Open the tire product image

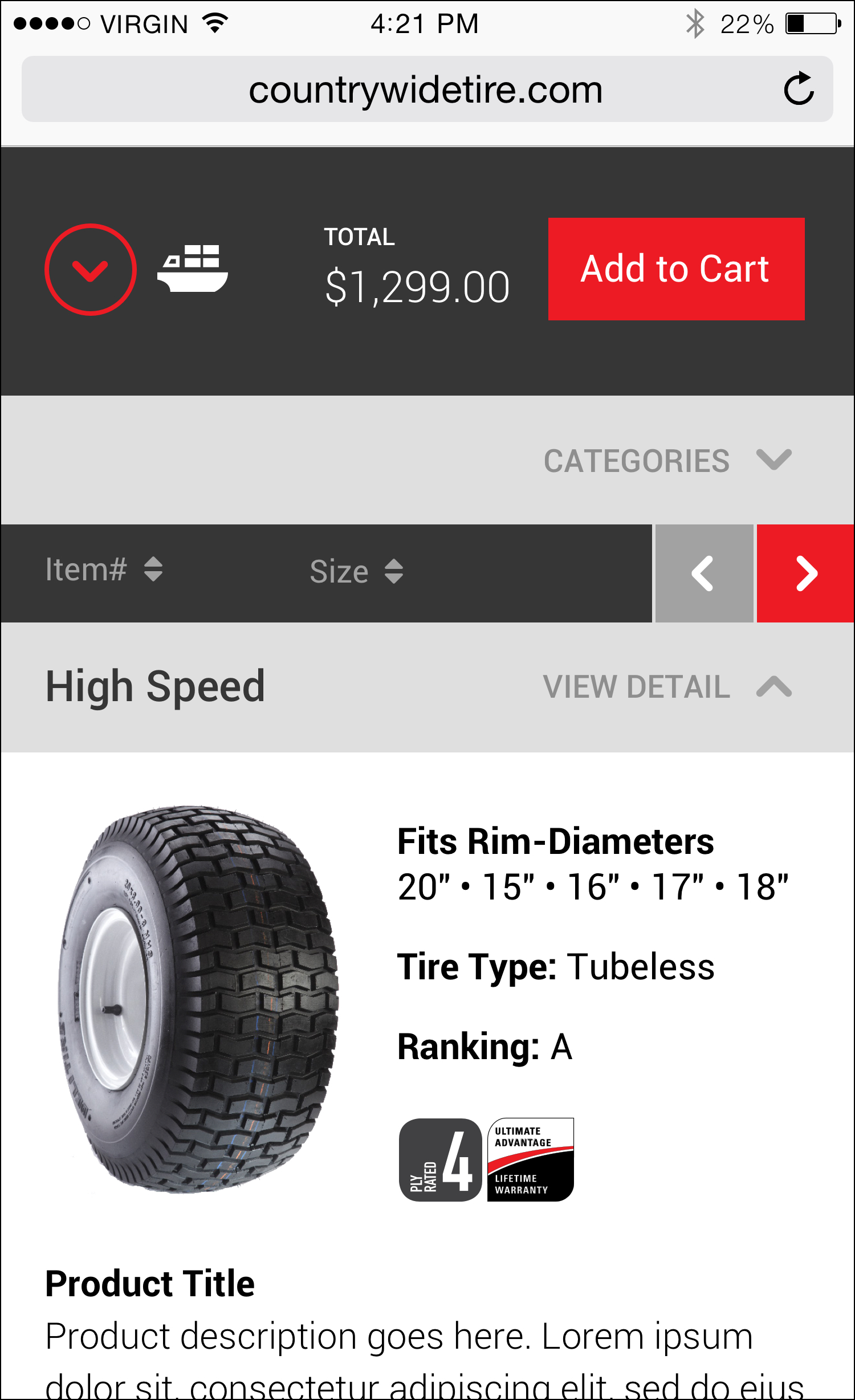pyautogui.click(x=199, y=999)
